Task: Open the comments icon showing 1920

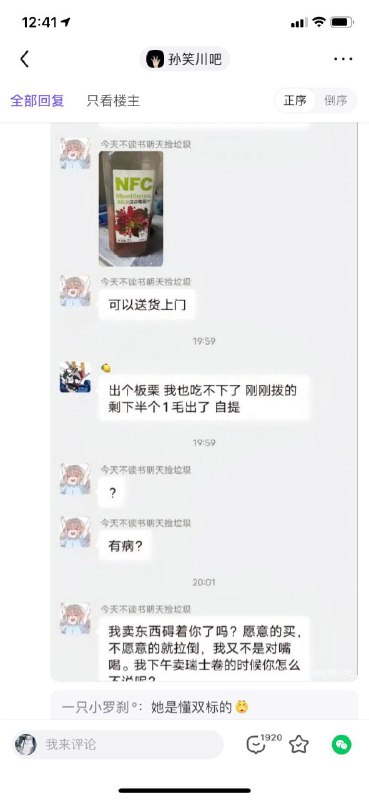Action: click(261, 744)
